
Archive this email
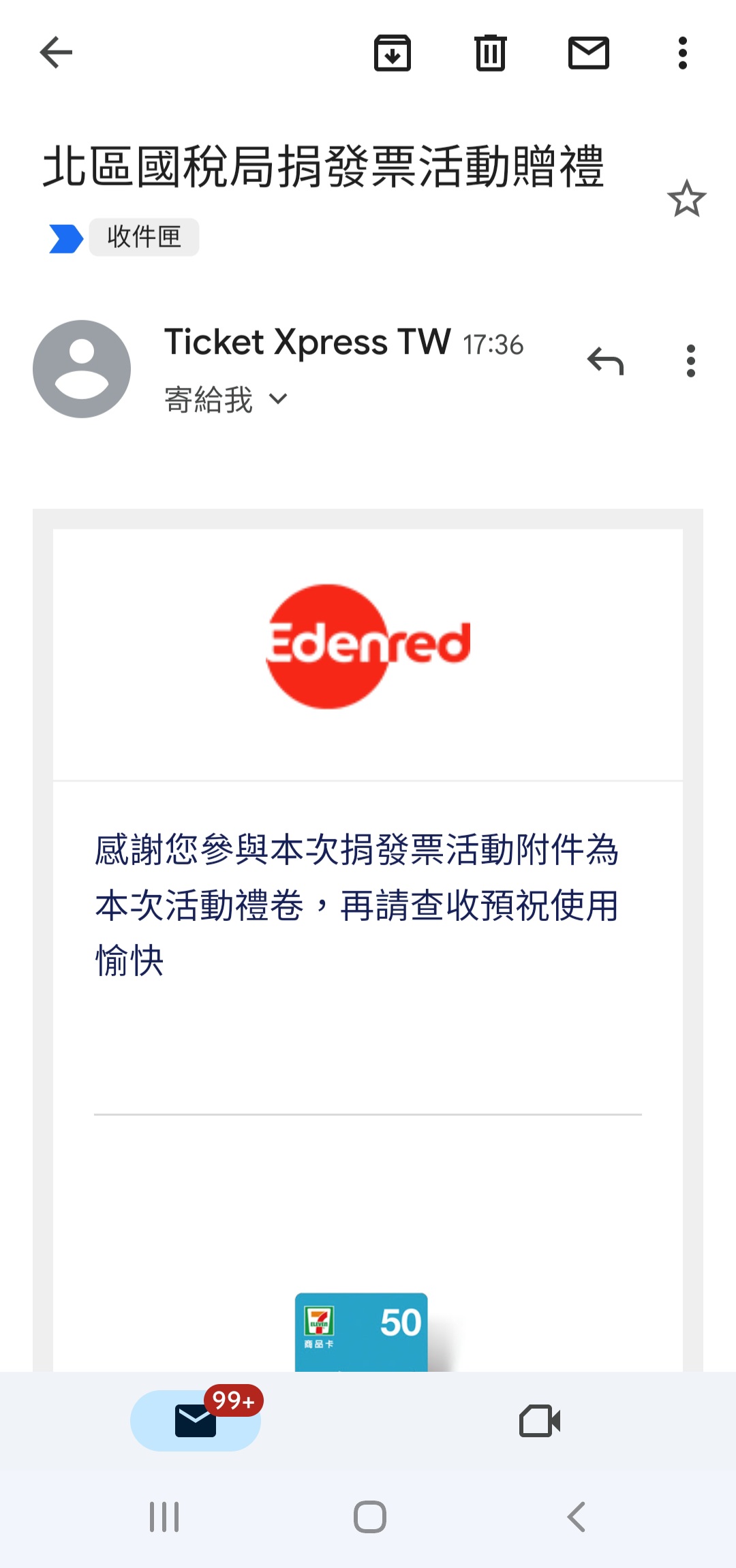click(x=393, y=53)
